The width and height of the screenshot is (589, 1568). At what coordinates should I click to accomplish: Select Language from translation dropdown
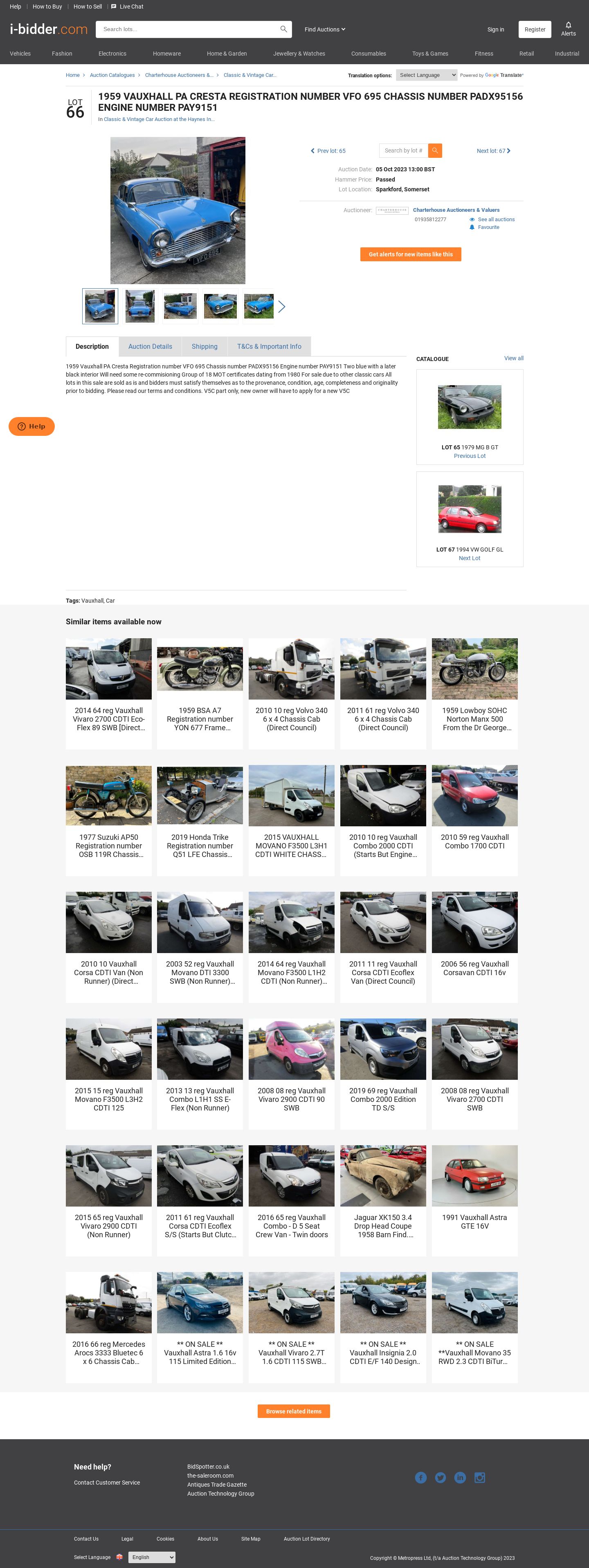pos(426,75)
